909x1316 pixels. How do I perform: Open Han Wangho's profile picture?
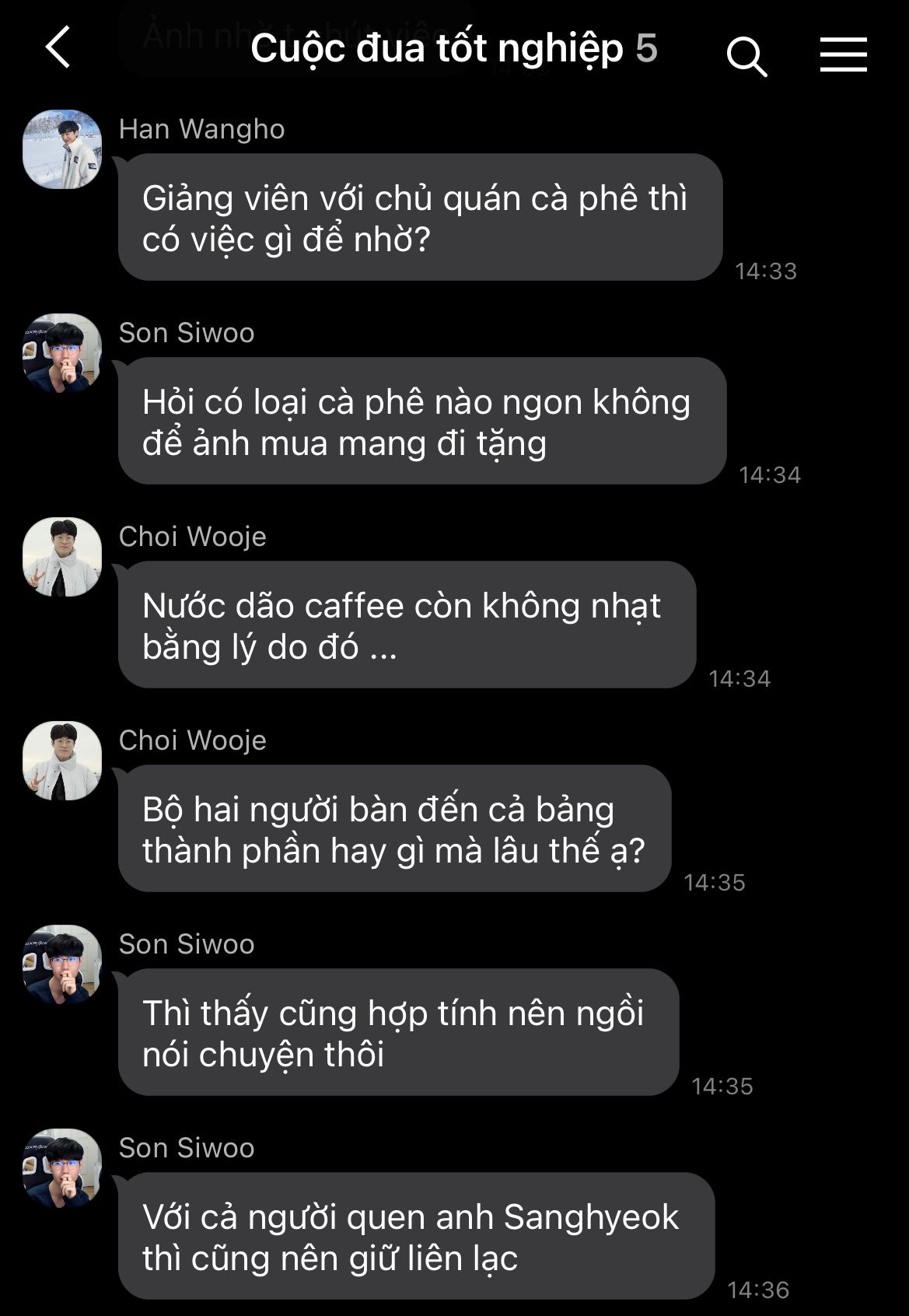[x=62, y=149]
